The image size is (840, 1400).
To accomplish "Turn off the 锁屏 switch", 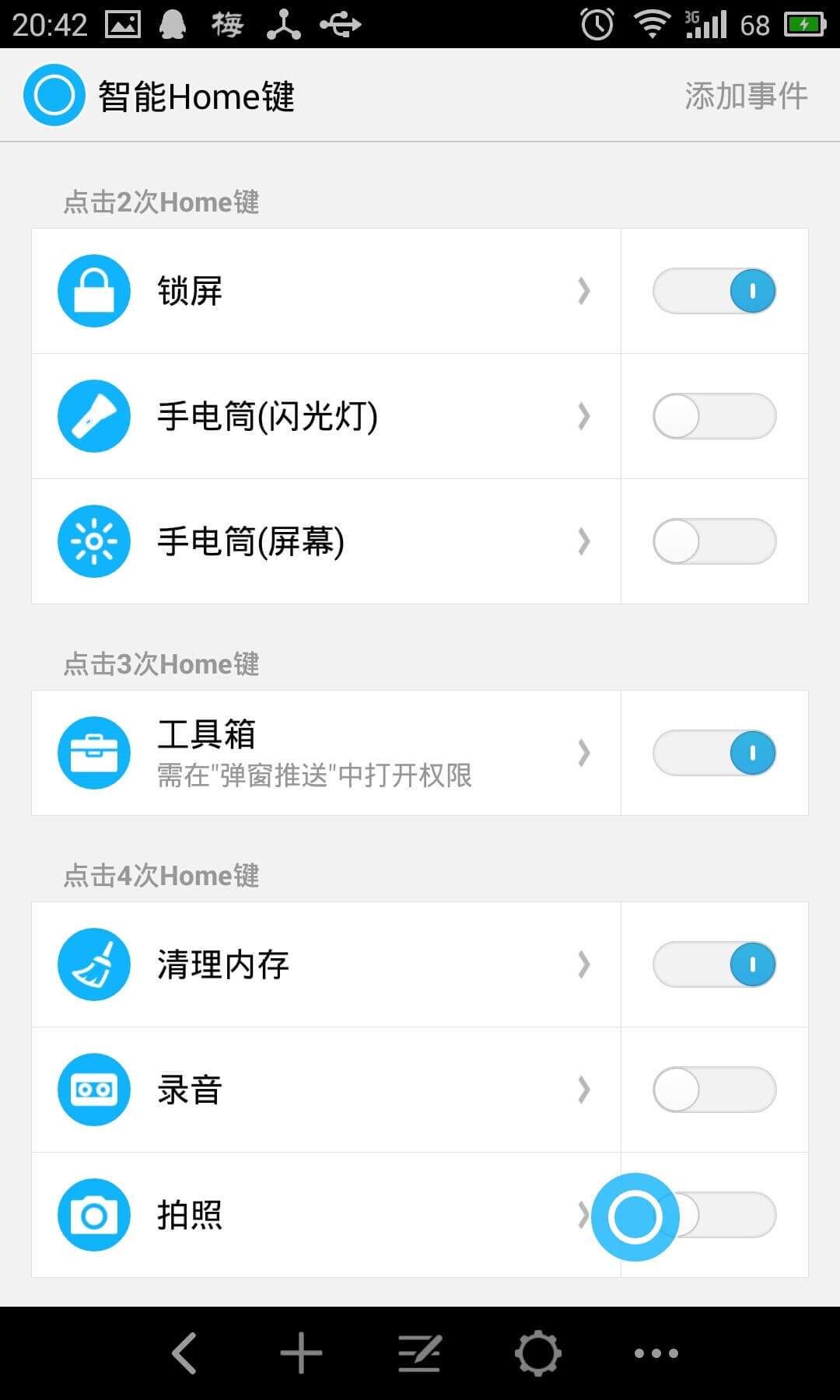I will click(x=714, y=291).
